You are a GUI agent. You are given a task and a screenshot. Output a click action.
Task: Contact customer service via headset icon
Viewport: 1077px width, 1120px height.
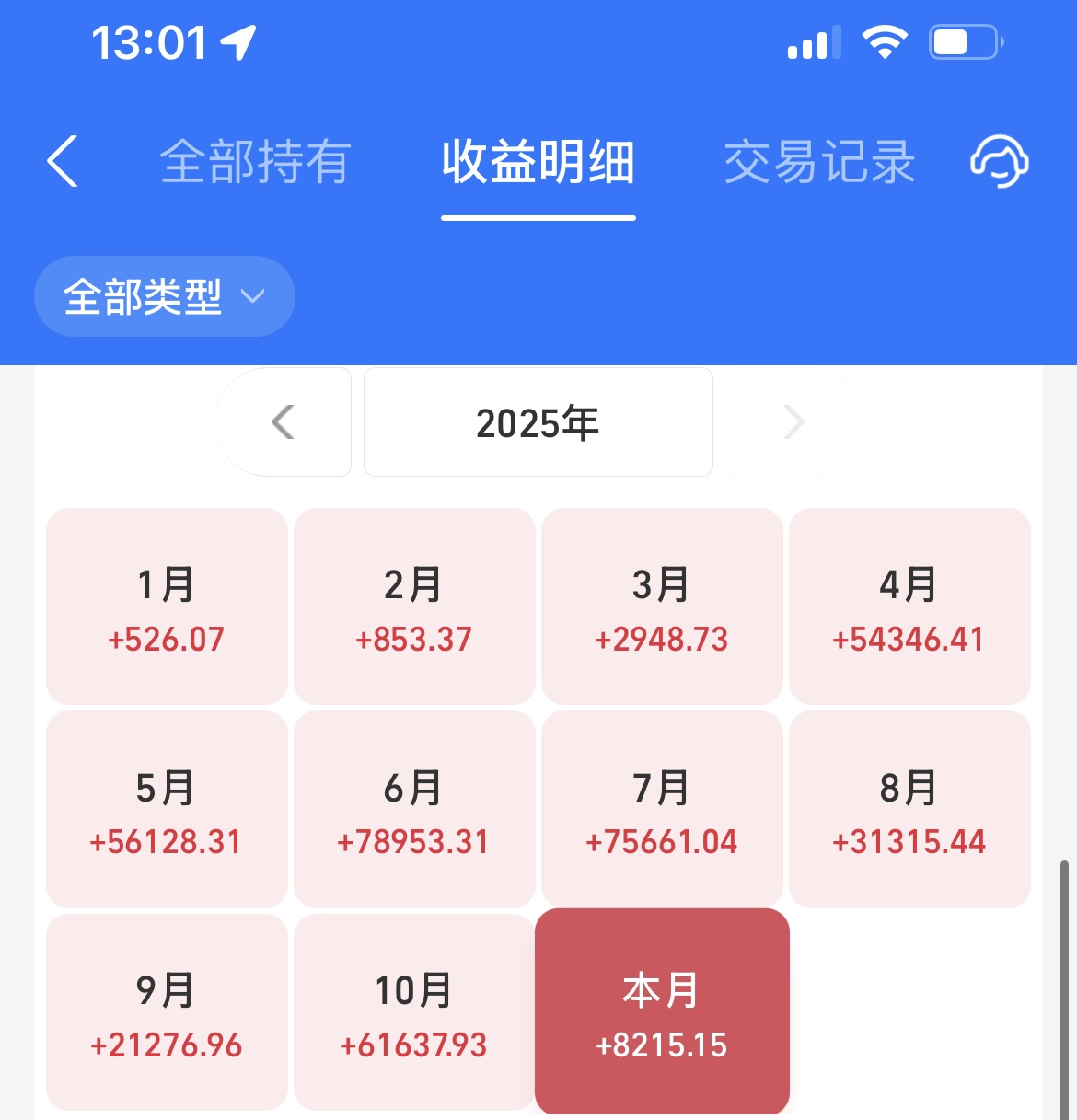pyautogui.click(x=1000, y=162)
